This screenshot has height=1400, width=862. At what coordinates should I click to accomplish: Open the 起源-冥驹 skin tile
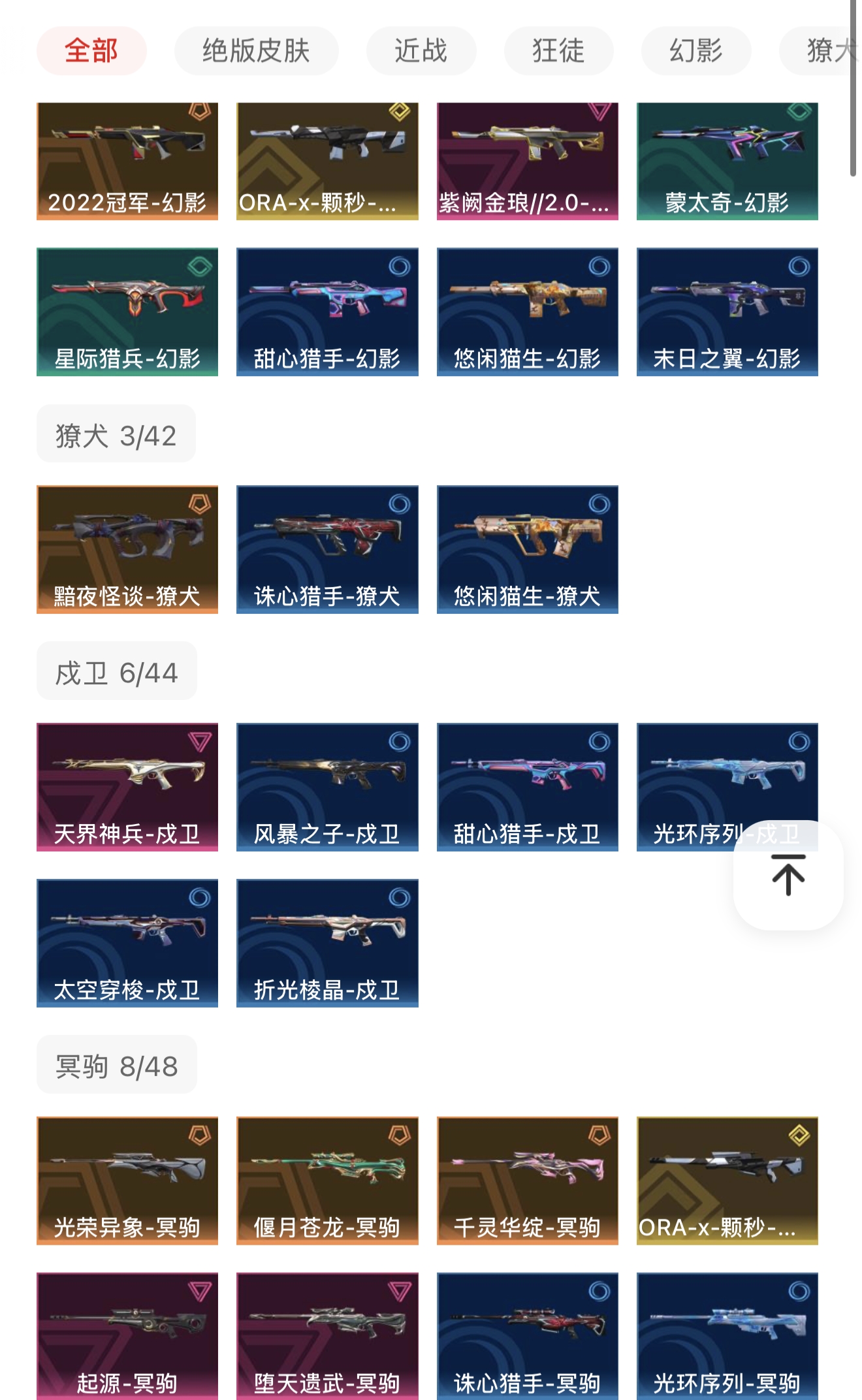127,1335
